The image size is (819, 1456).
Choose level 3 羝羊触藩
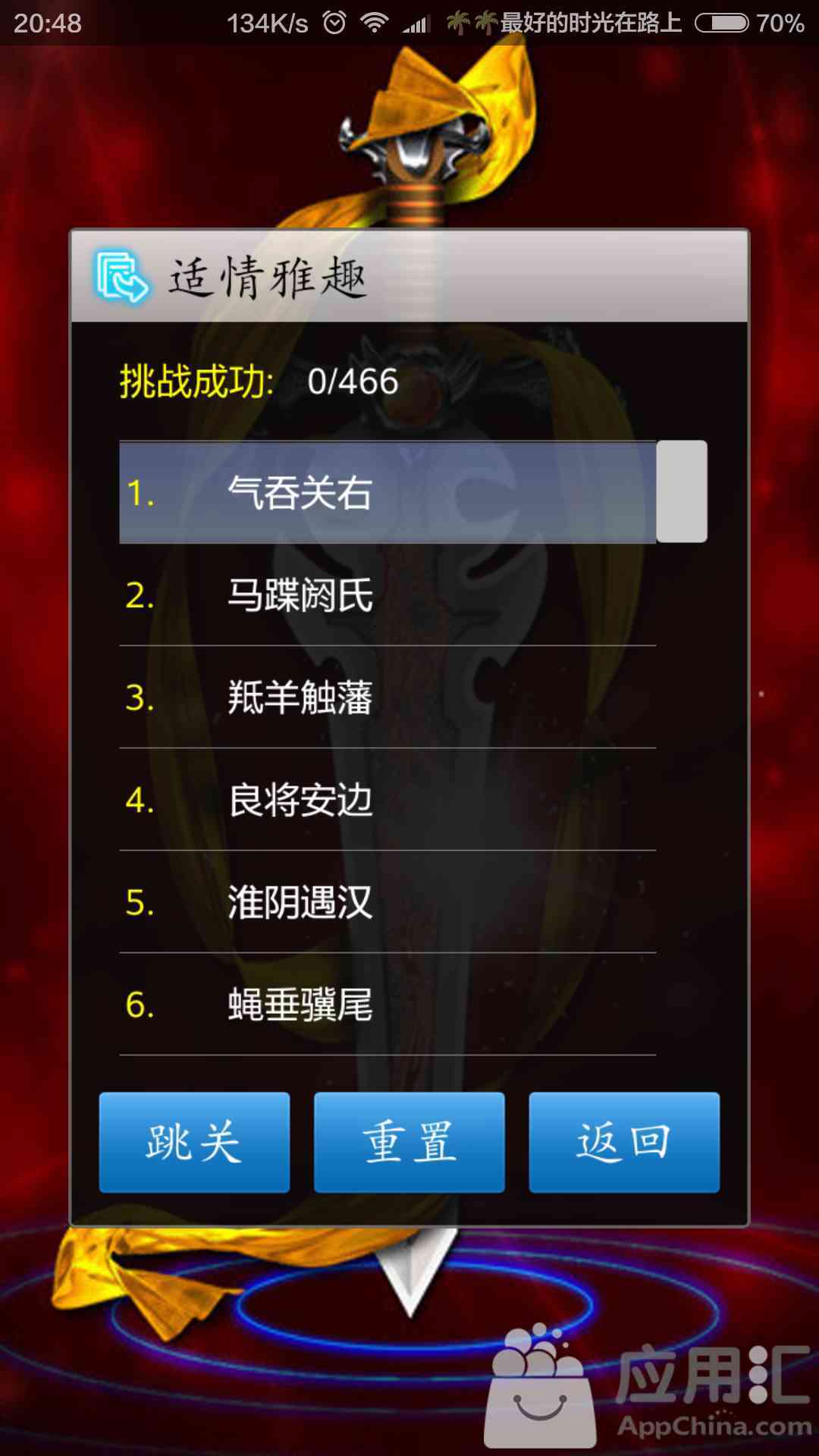387,698
